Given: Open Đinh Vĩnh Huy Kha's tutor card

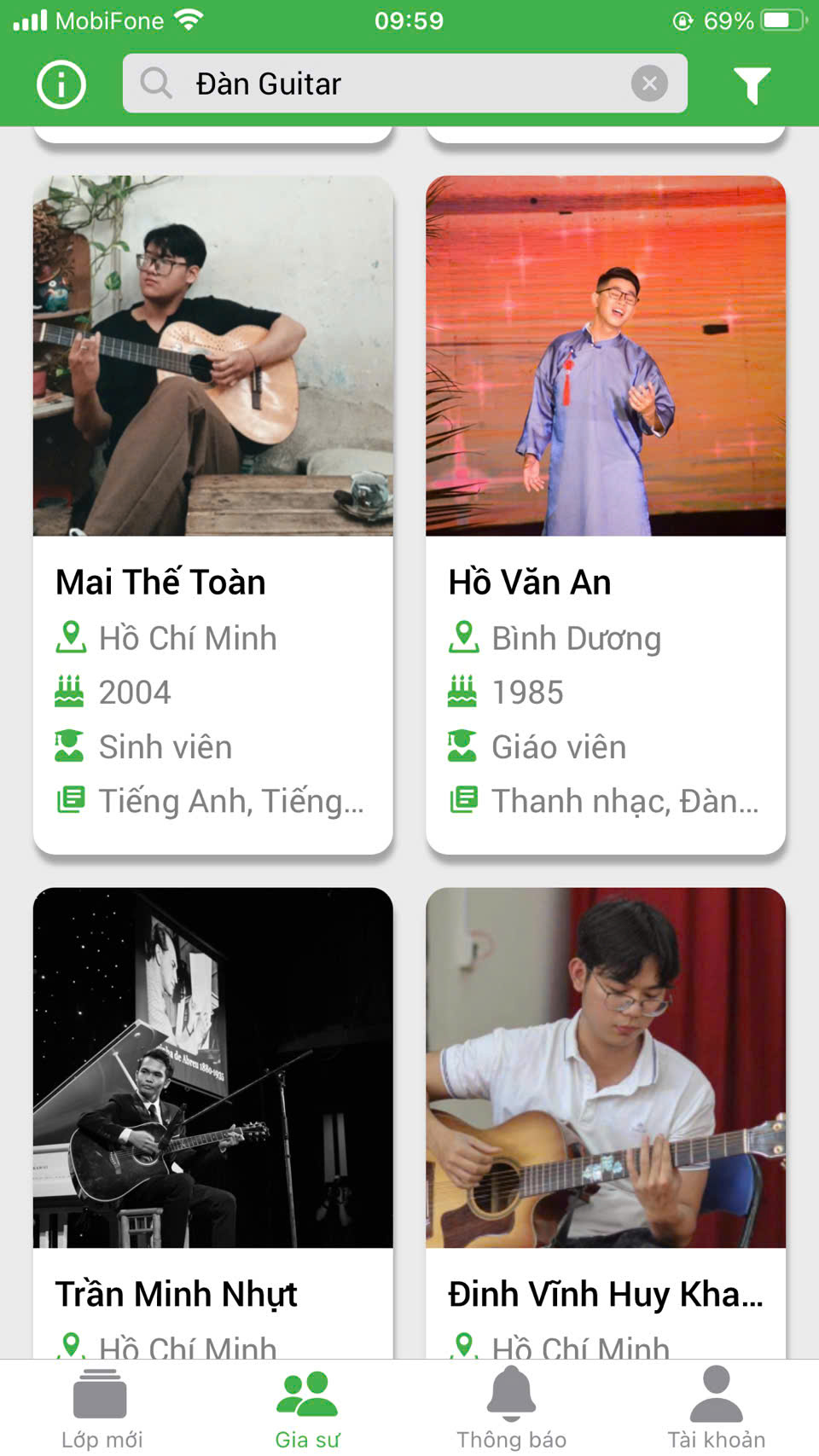Looking at the screenshot, I should tap(606, 1109).
